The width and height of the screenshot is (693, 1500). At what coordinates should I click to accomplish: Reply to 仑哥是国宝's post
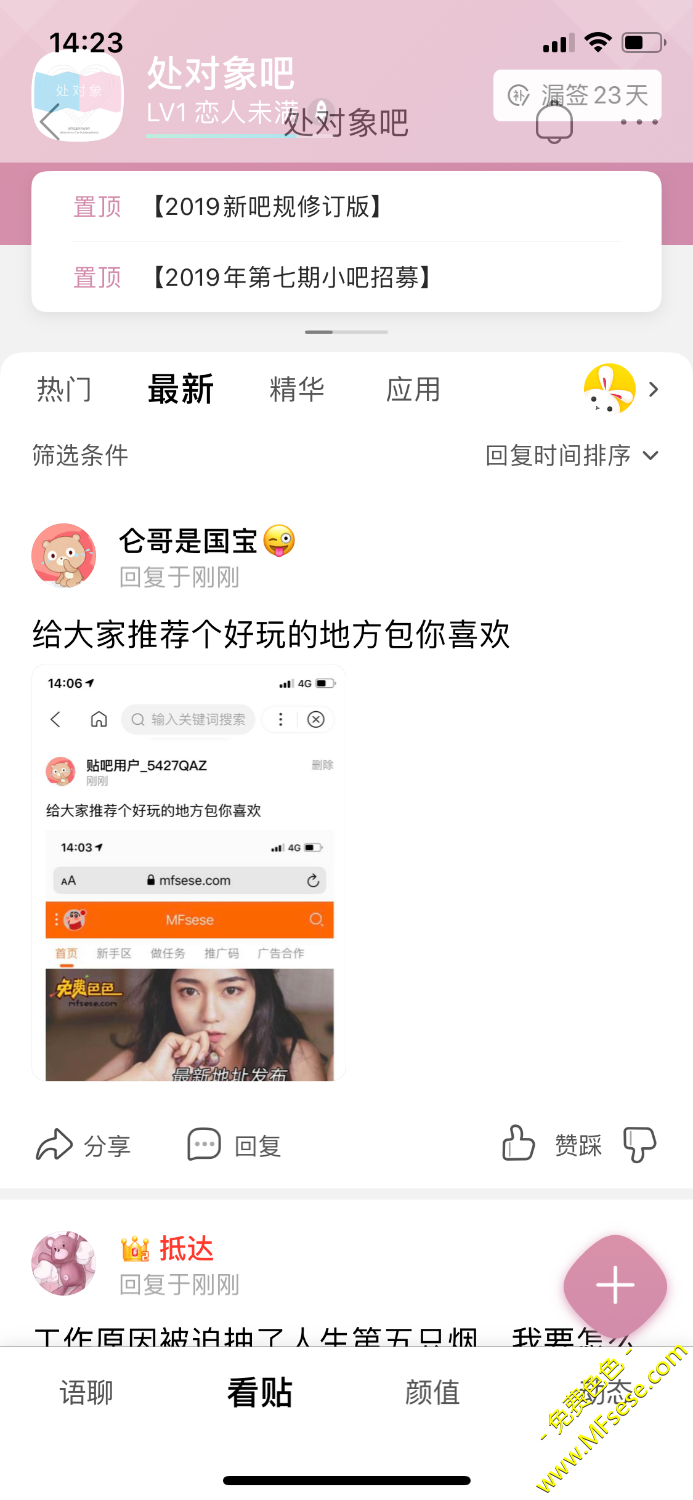click(x=234, y=1145)
